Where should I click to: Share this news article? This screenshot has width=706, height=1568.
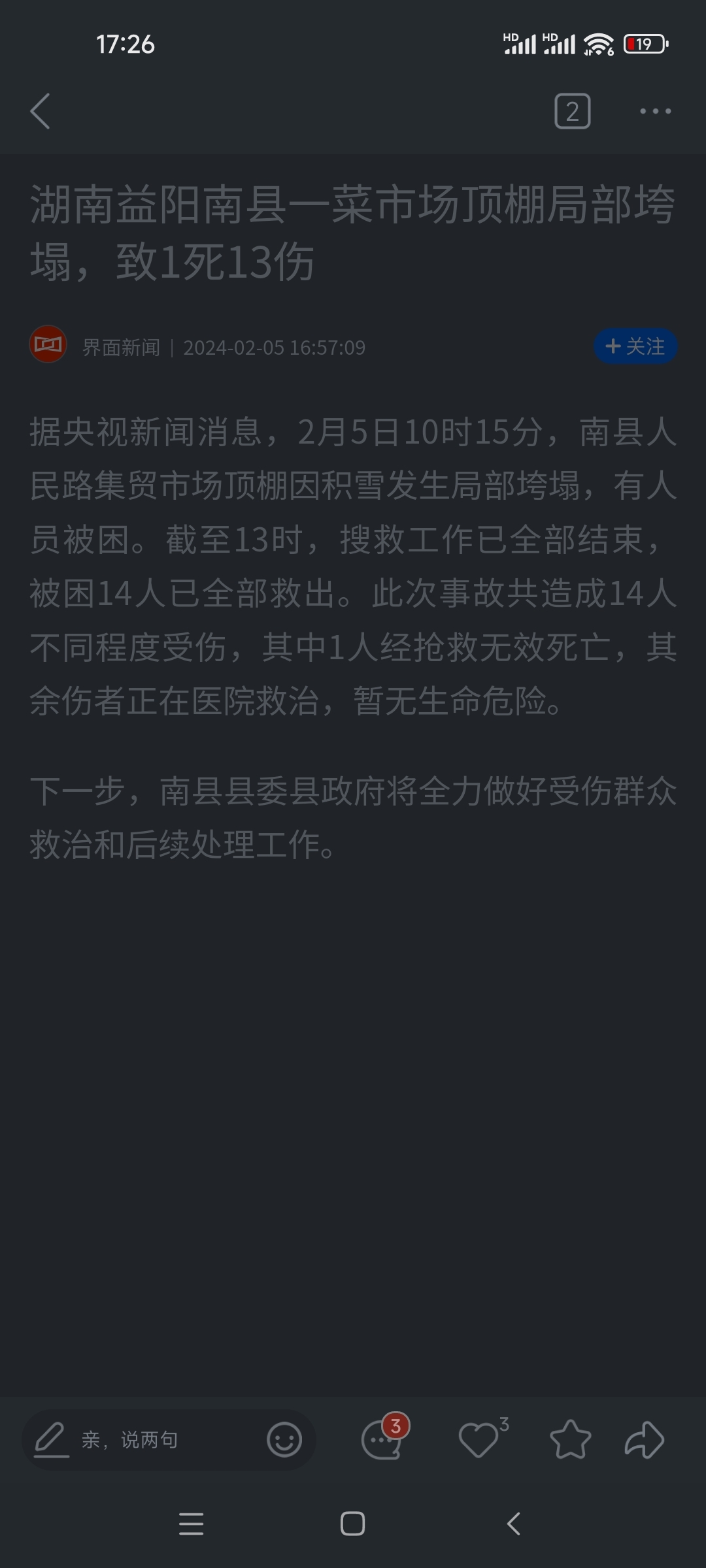click(645, 1440)
